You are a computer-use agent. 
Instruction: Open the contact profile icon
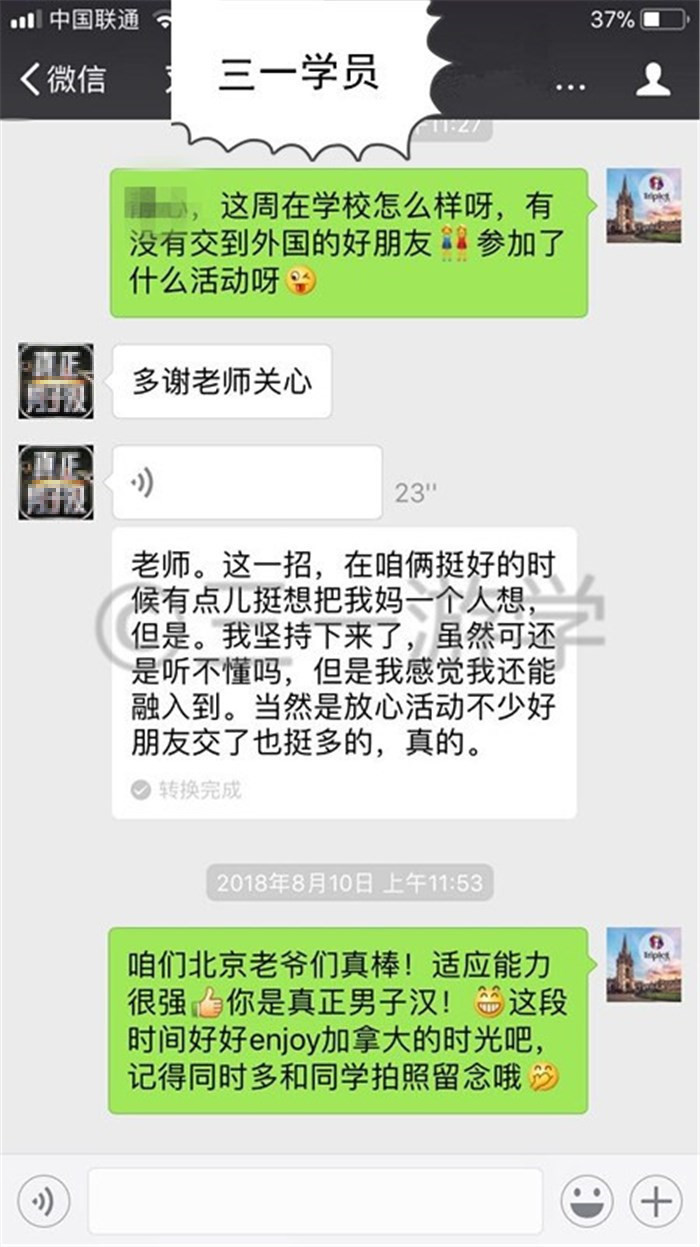653,79
